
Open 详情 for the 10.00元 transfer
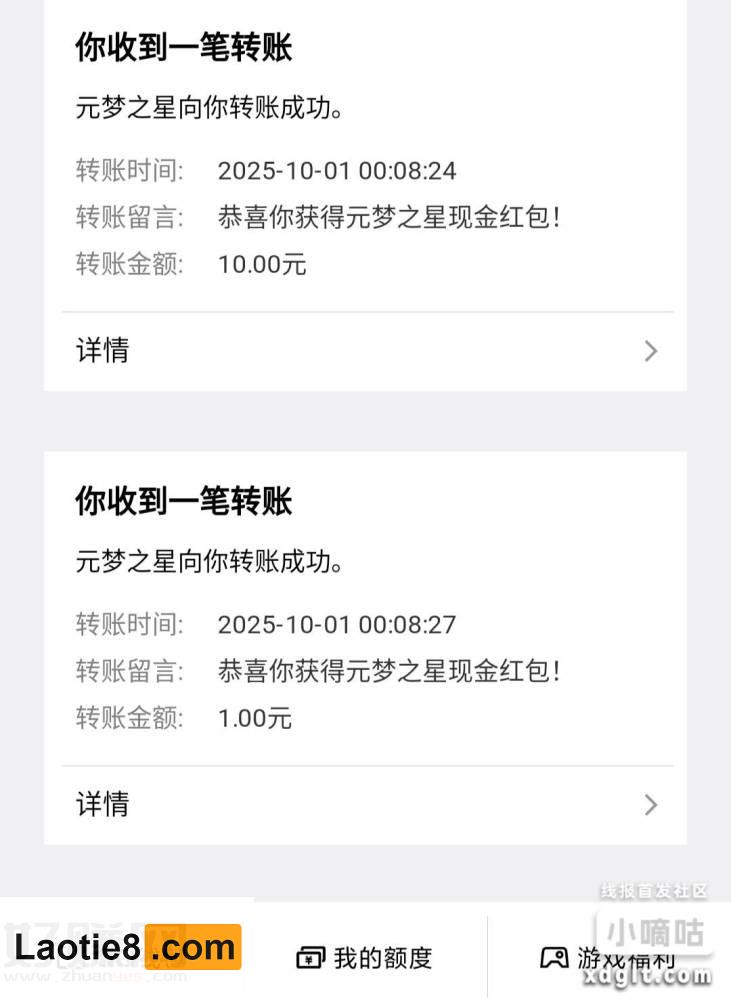coord(365,351)
